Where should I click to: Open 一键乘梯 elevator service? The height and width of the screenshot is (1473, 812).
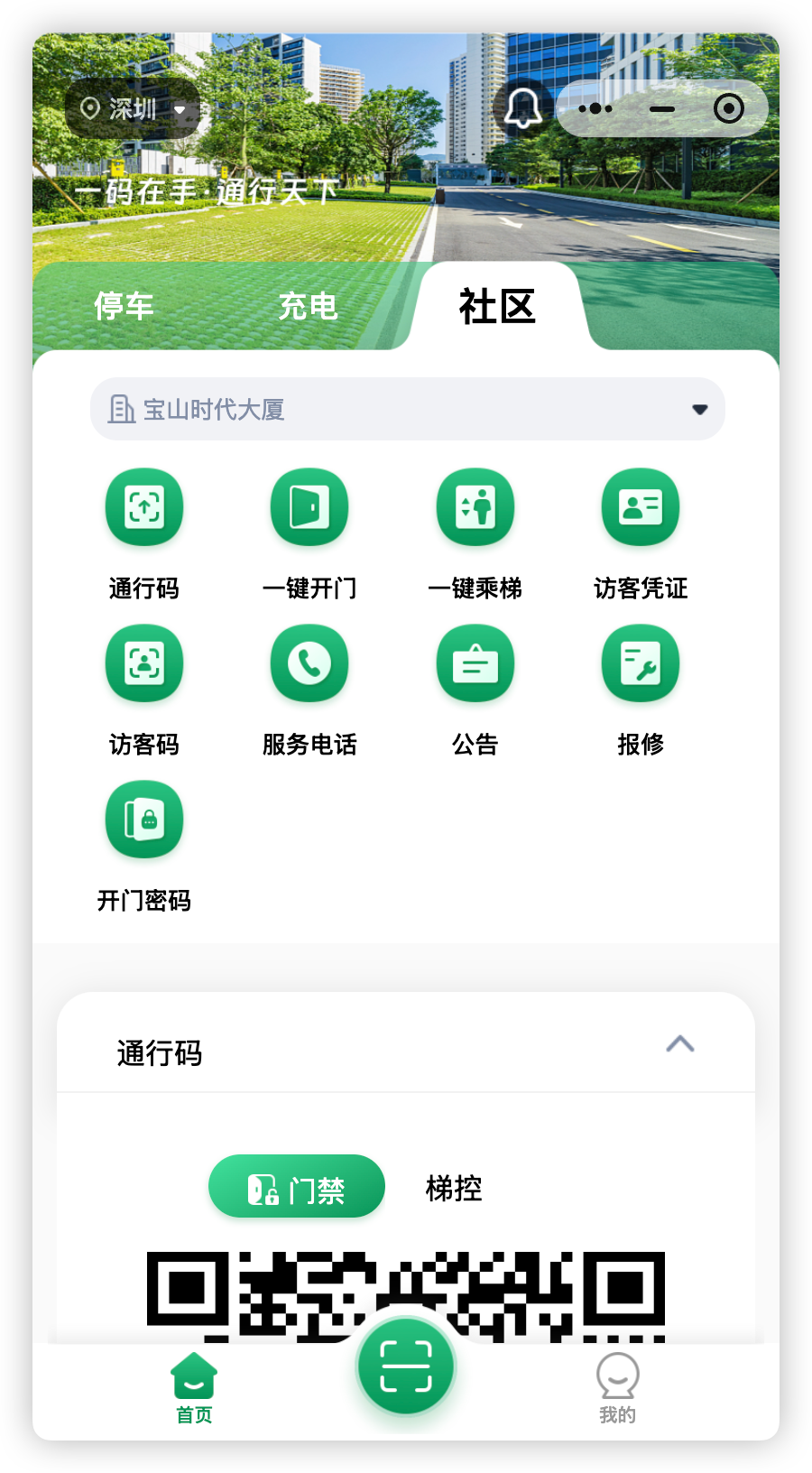point(475,507)
